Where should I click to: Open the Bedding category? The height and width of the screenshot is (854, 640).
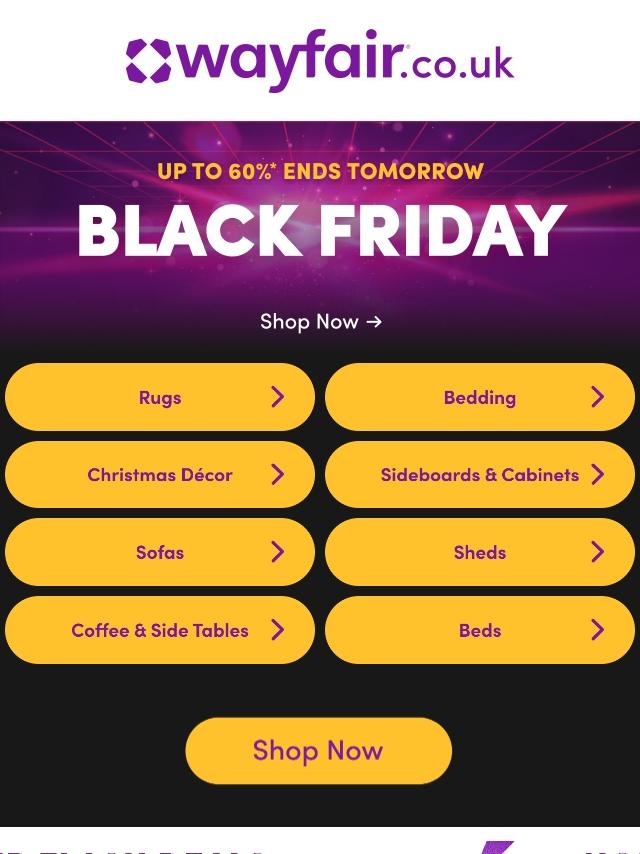[480, 397]
